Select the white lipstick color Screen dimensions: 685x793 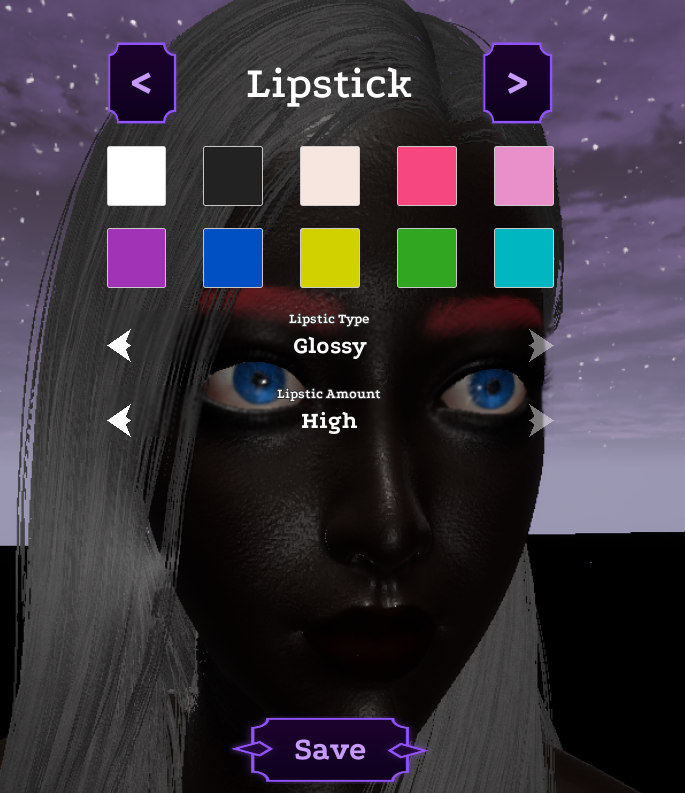137,176
